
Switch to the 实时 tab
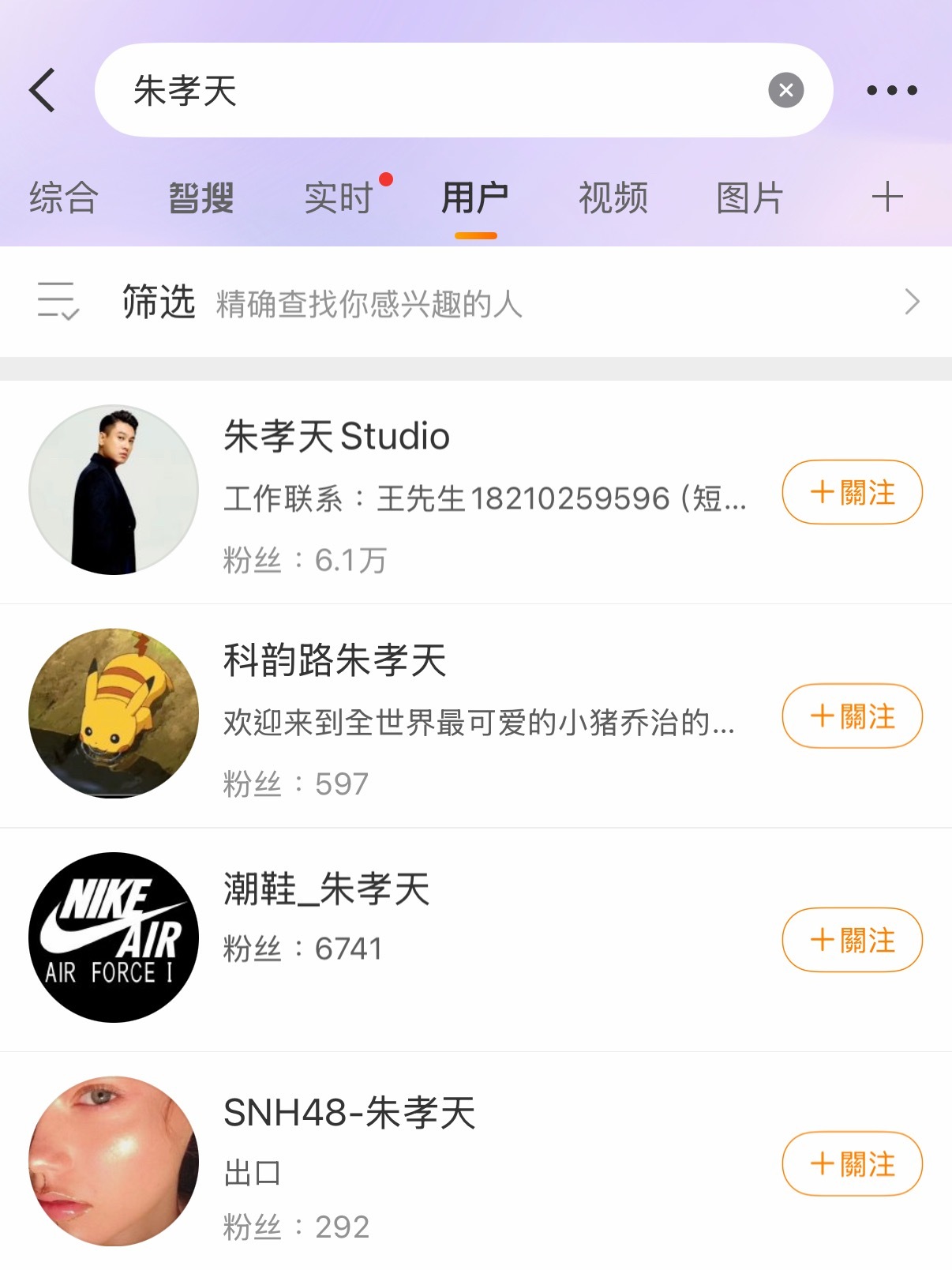339,197
